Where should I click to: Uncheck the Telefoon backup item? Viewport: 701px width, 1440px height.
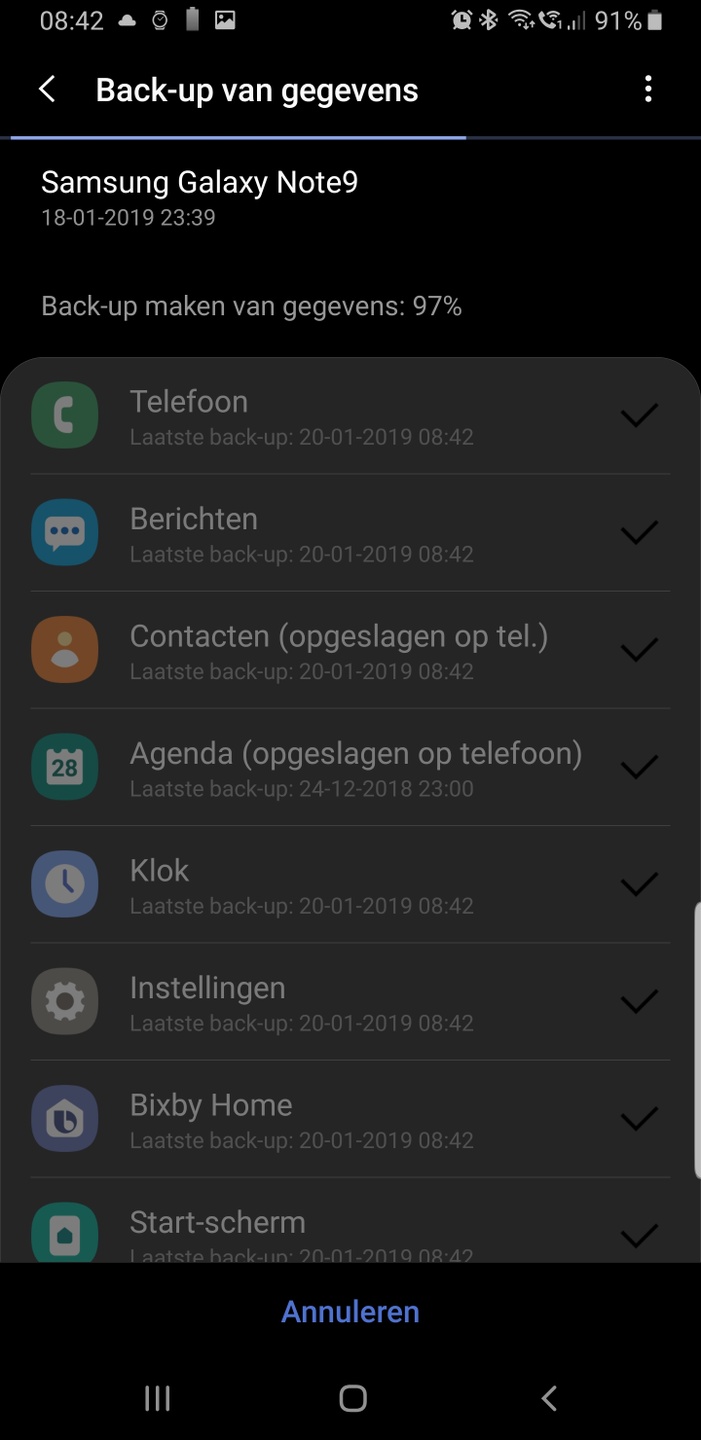pos(639,415)
